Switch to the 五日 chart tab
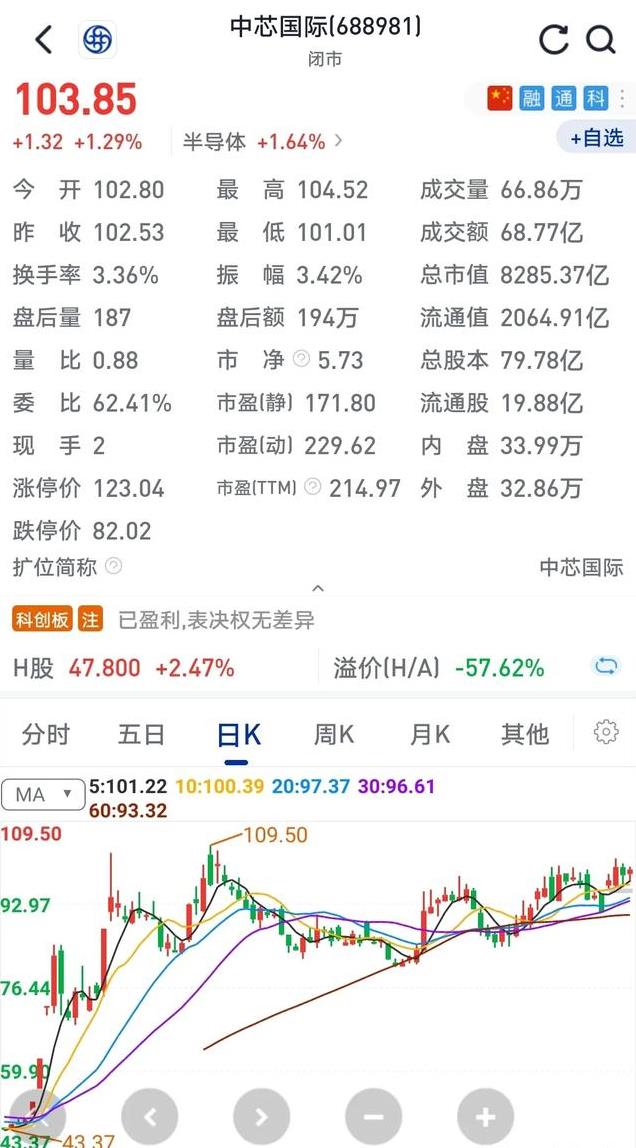Screen dimensions: 636x1148 141,734
